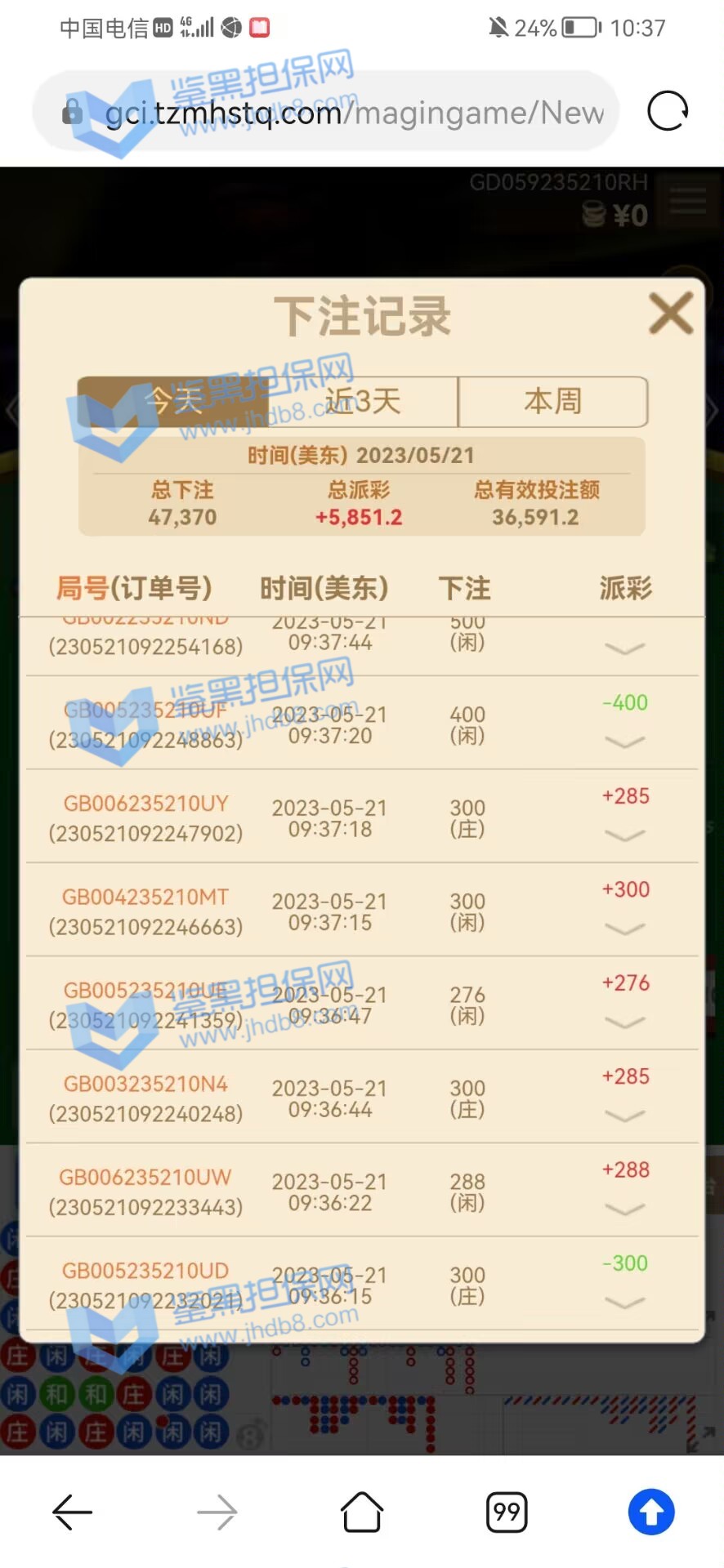
Task: Expand the bet row with +276 payout
Action: click(625, 1022)
